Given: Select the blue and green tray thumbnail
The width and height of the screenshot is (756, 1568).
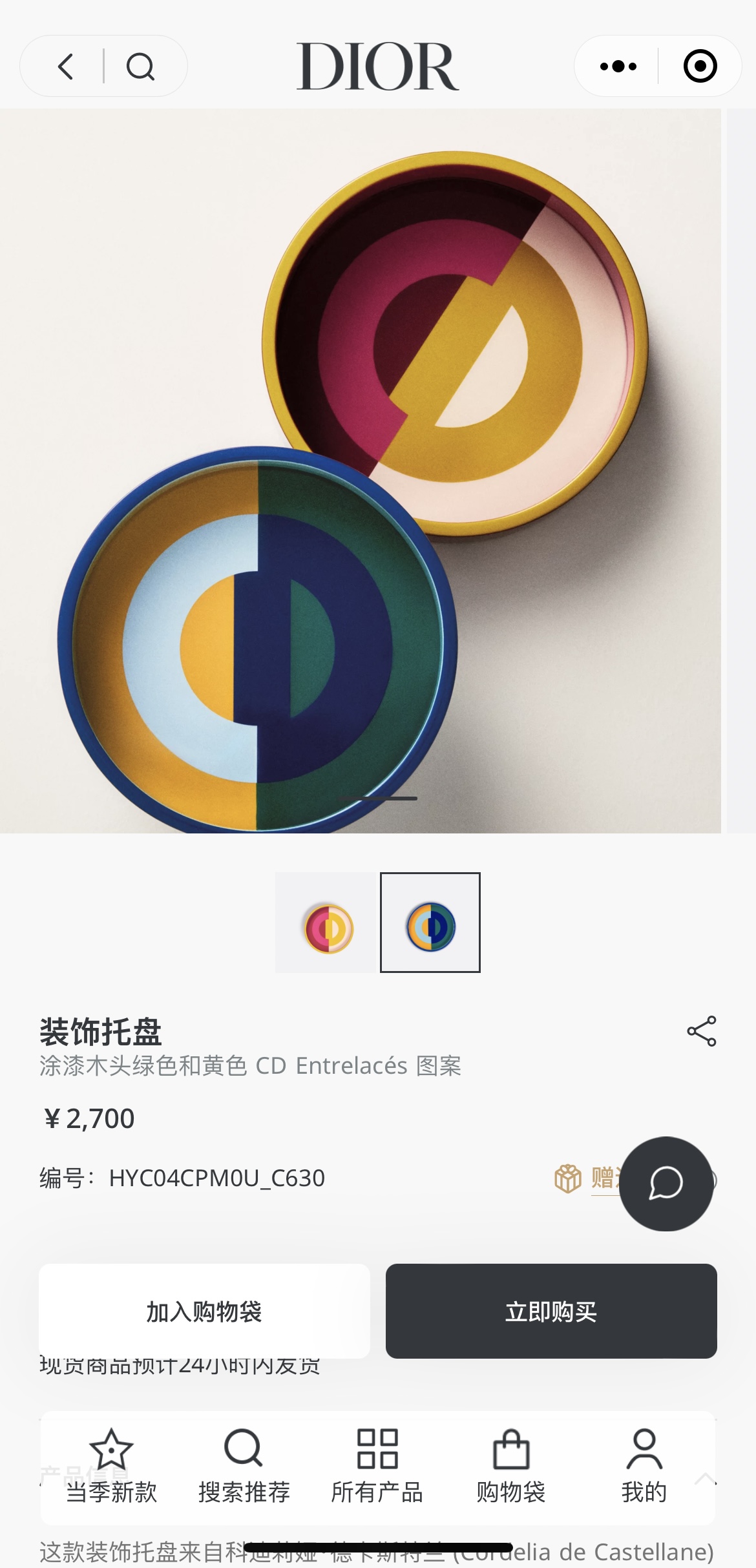Looking at the screenshot, I should point(430,923).
